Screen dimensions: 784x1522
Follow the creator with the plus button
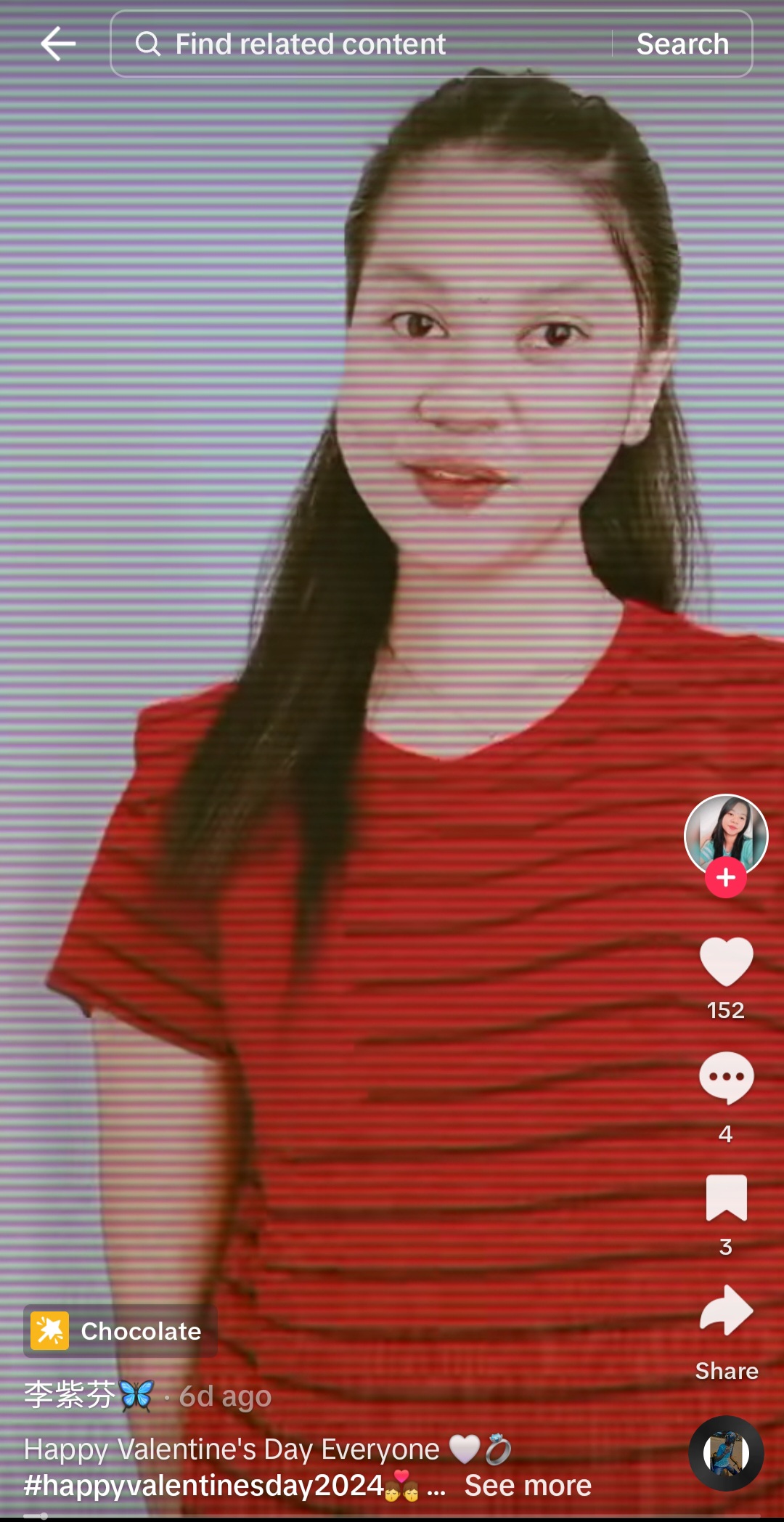[726, 877]
